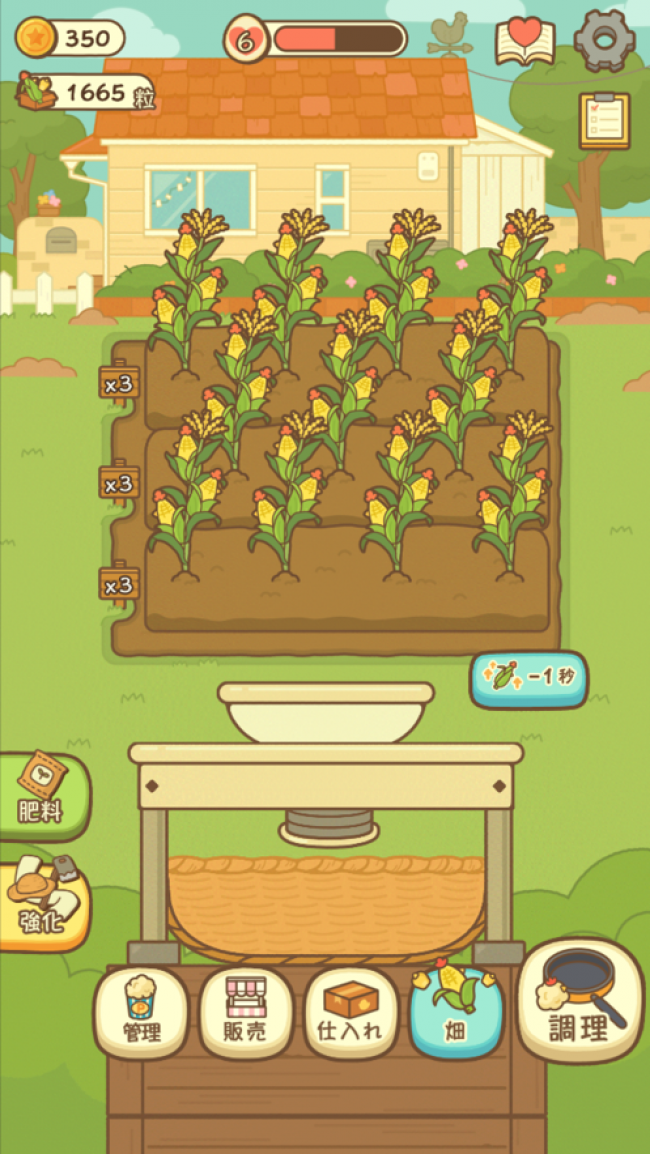
Task: Open the heart book collection
Action: pos(525,42)
